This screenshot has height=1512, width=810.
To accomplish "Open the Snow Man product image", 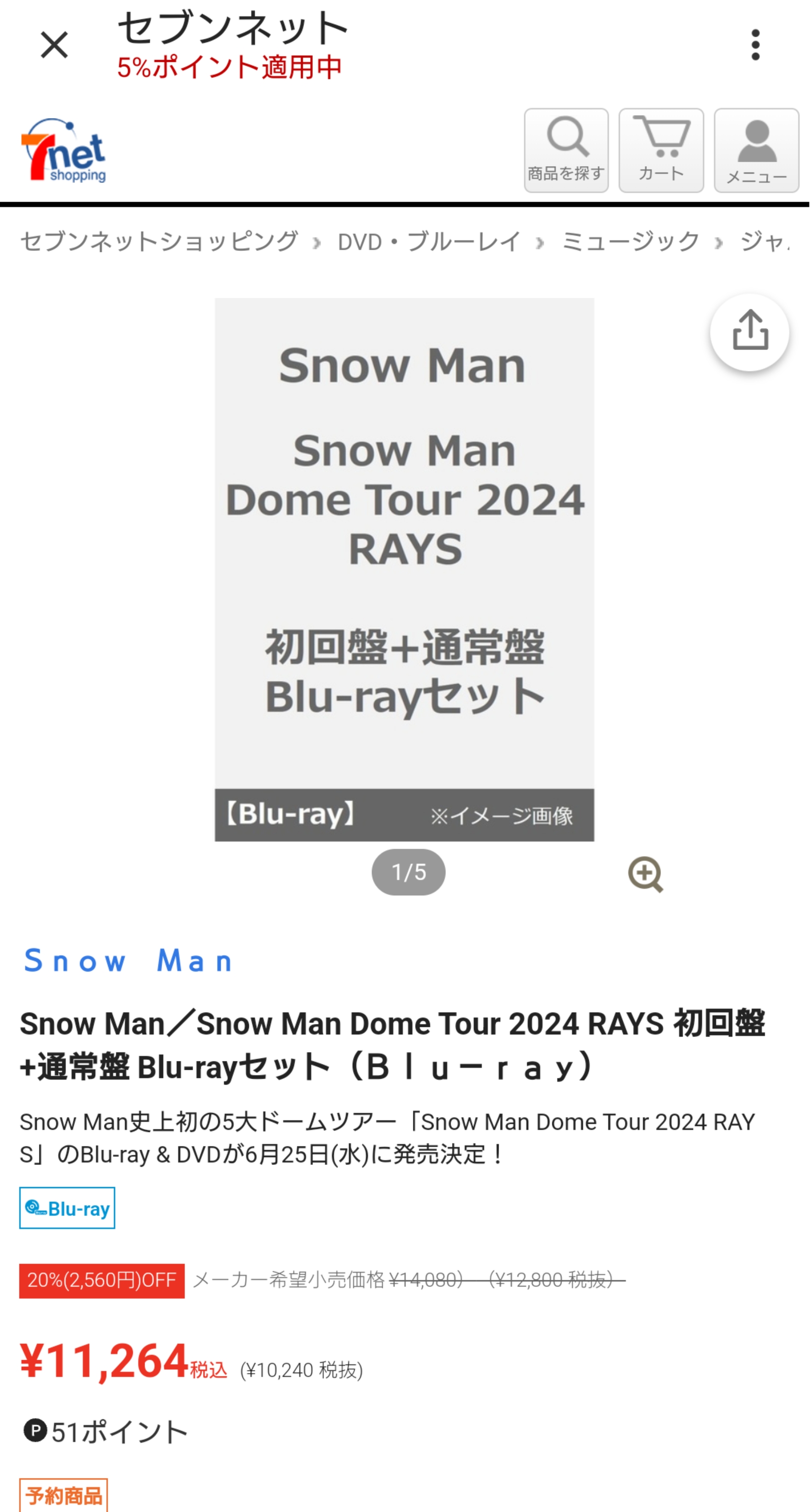I will tap(404, 569).
